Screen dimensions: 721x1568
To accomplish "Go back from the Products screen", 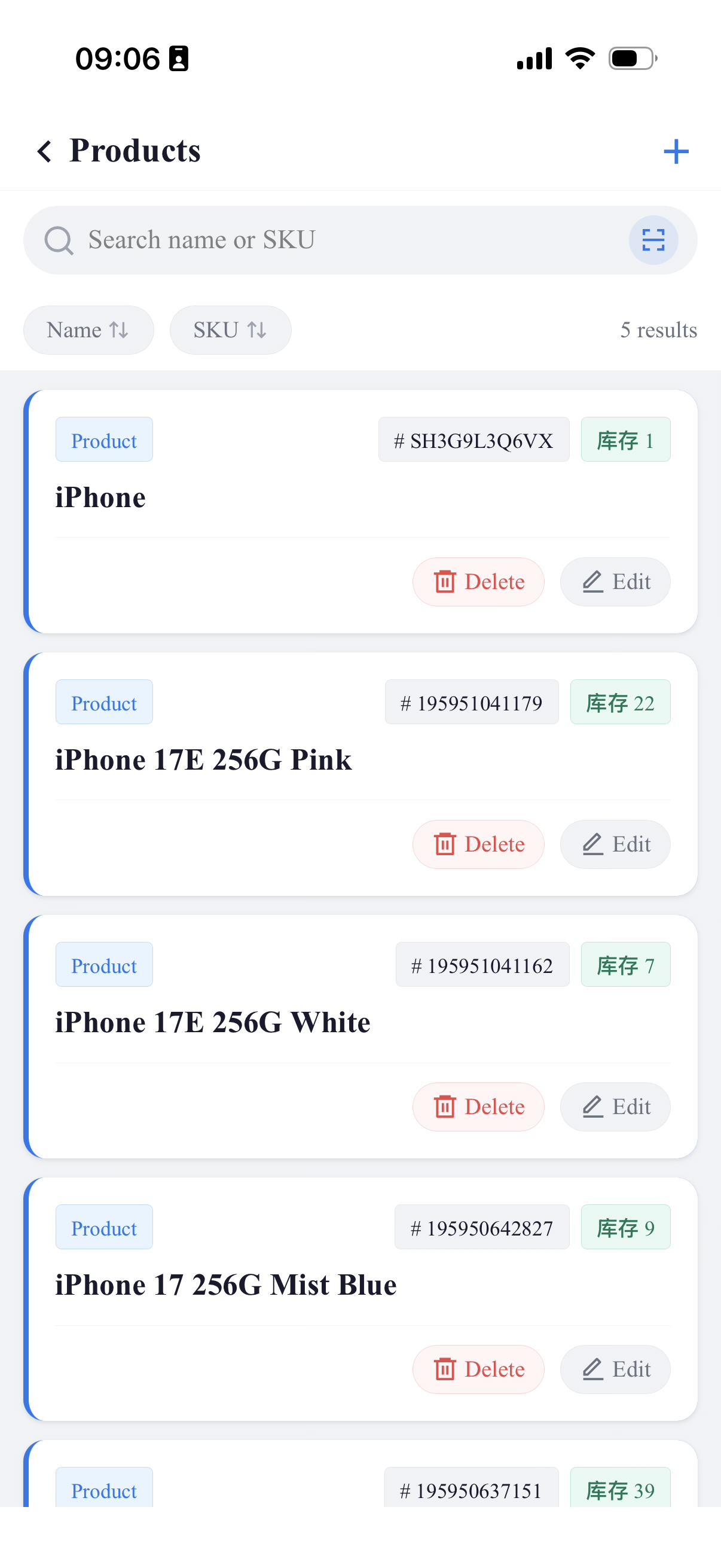I will click(x=44, y=151).
